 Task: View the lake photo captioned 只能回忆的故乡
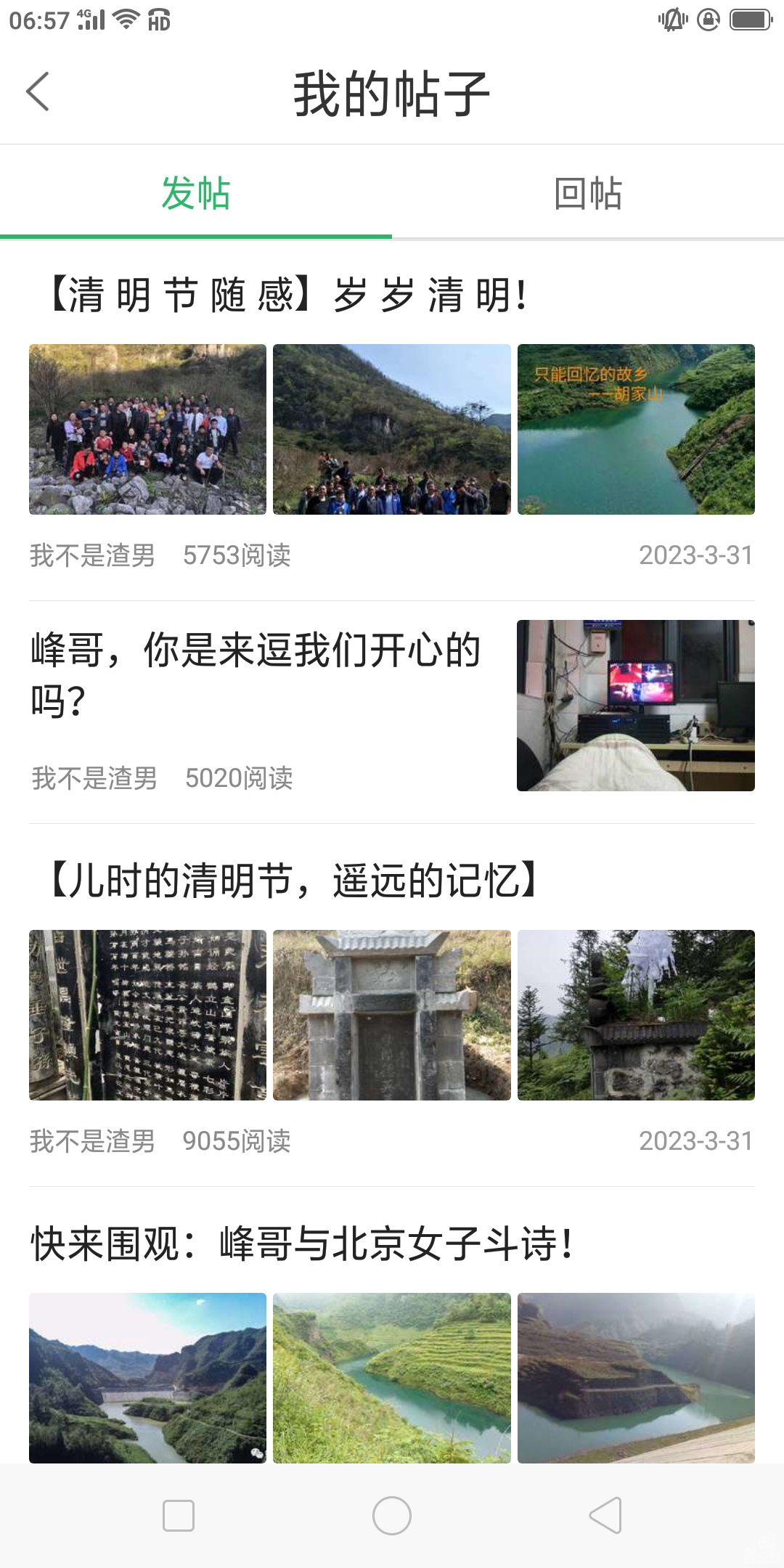636,429
